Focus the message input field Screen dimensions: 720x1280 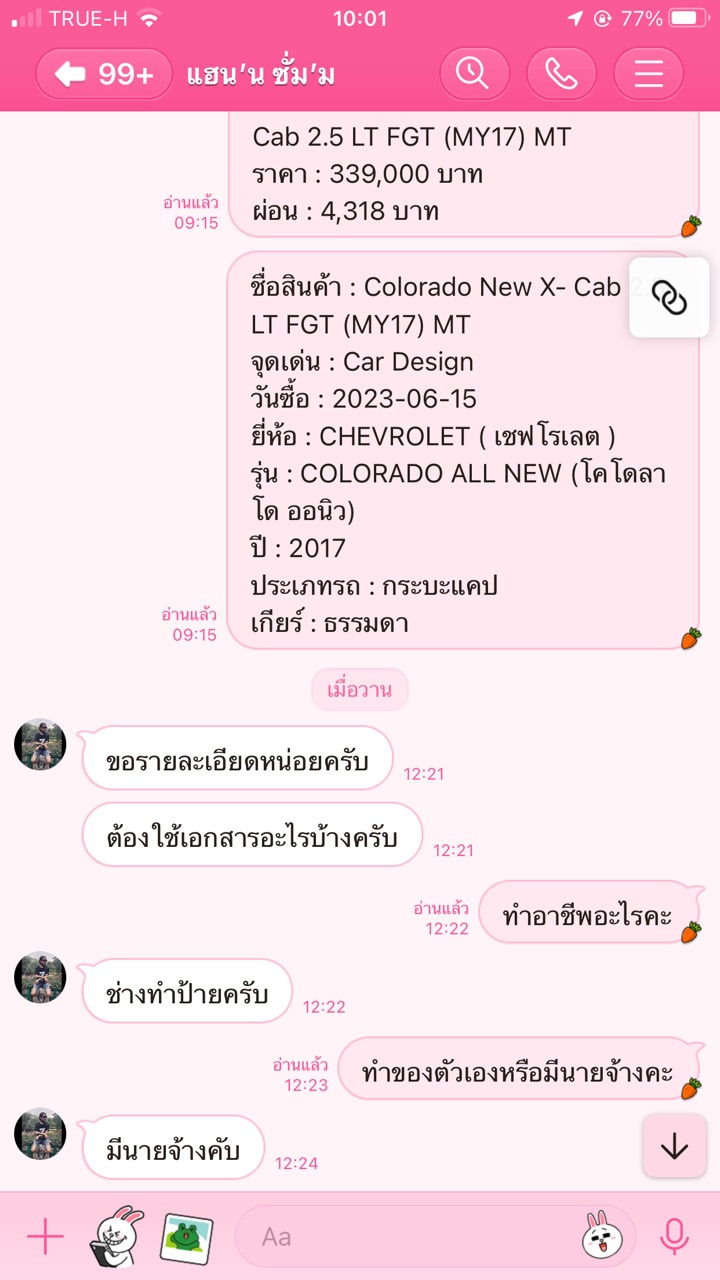pos(410,1237)
